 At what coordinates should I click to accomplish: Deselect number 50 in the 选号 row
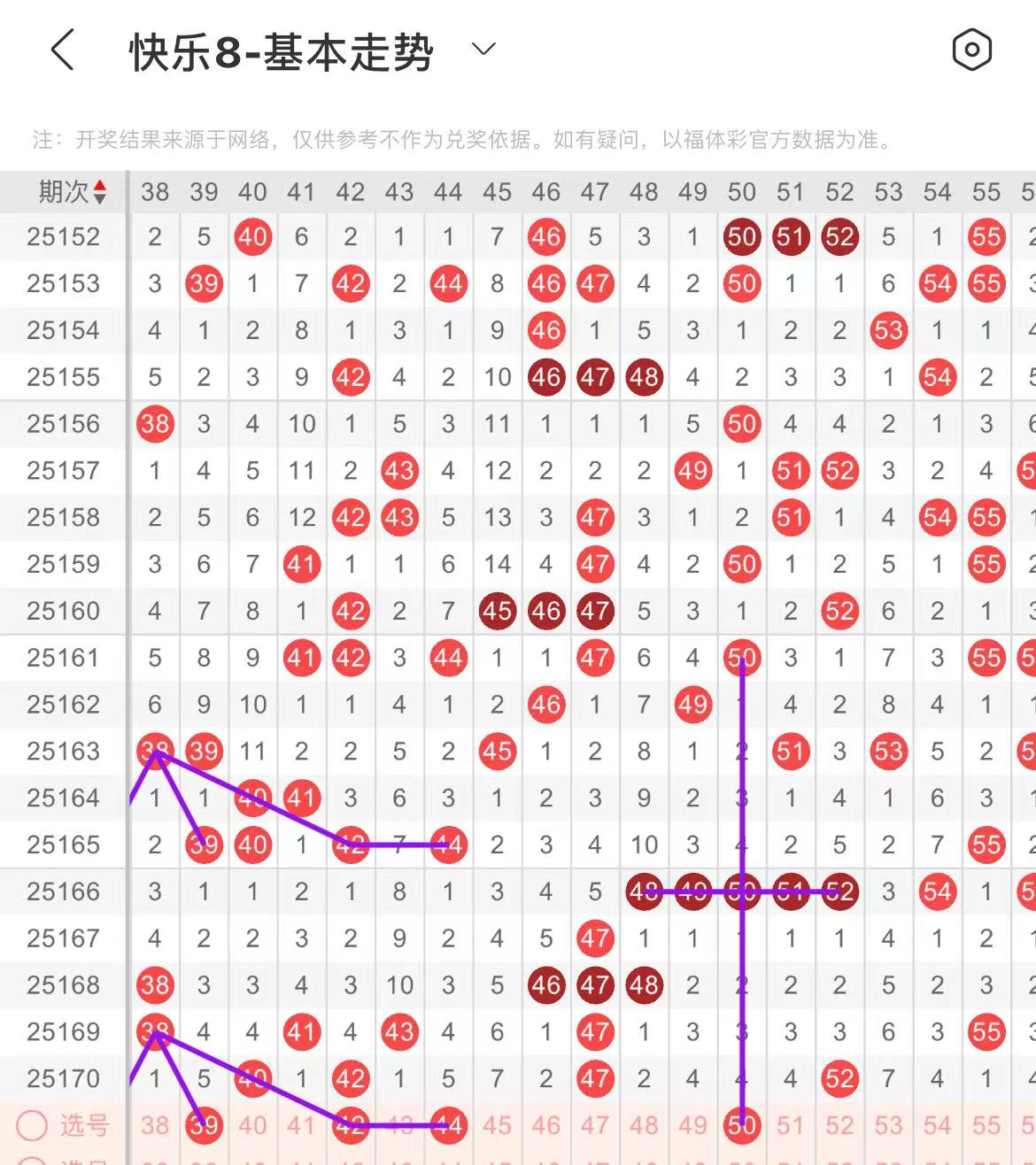(x=741, y=1125)
